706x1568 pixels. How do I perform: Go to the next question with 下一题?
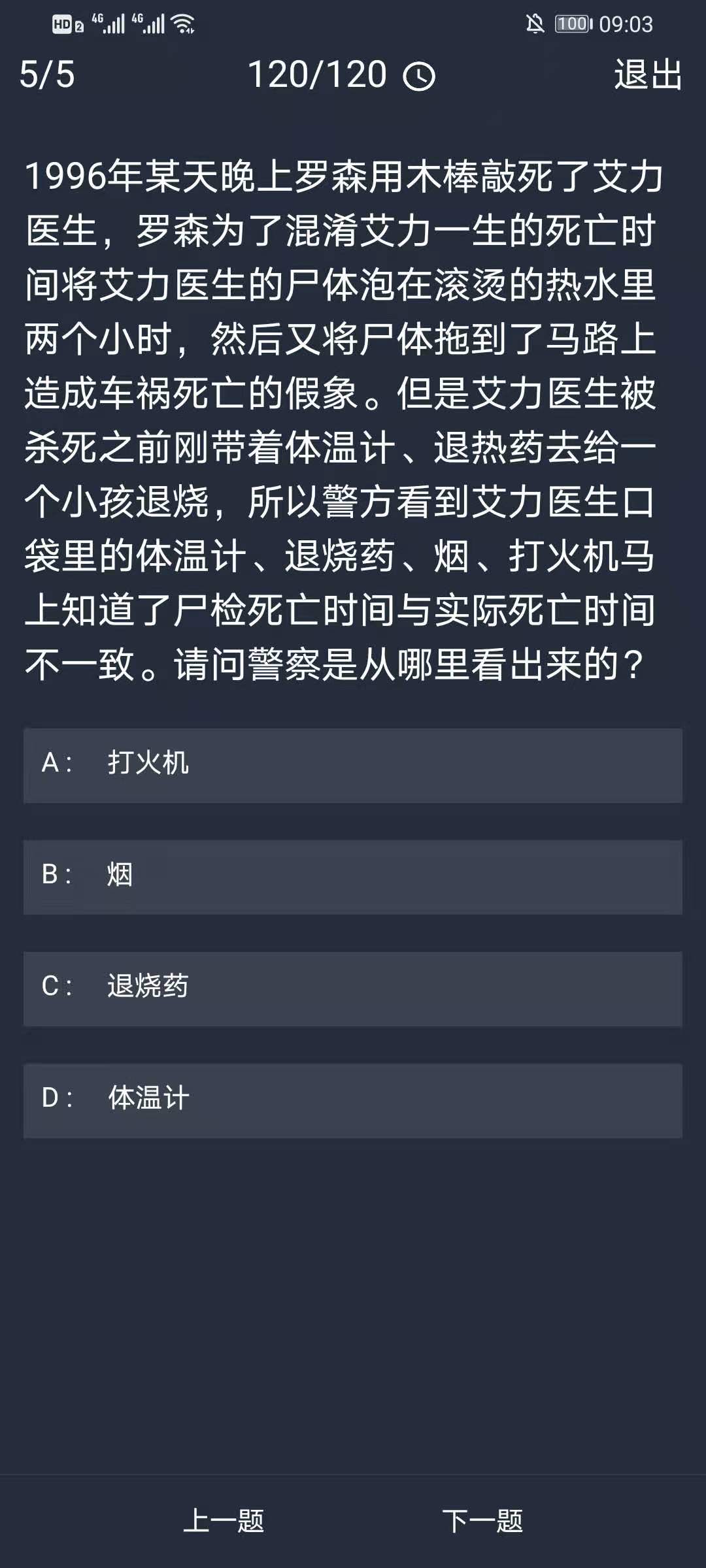[x=482, y=1521]
